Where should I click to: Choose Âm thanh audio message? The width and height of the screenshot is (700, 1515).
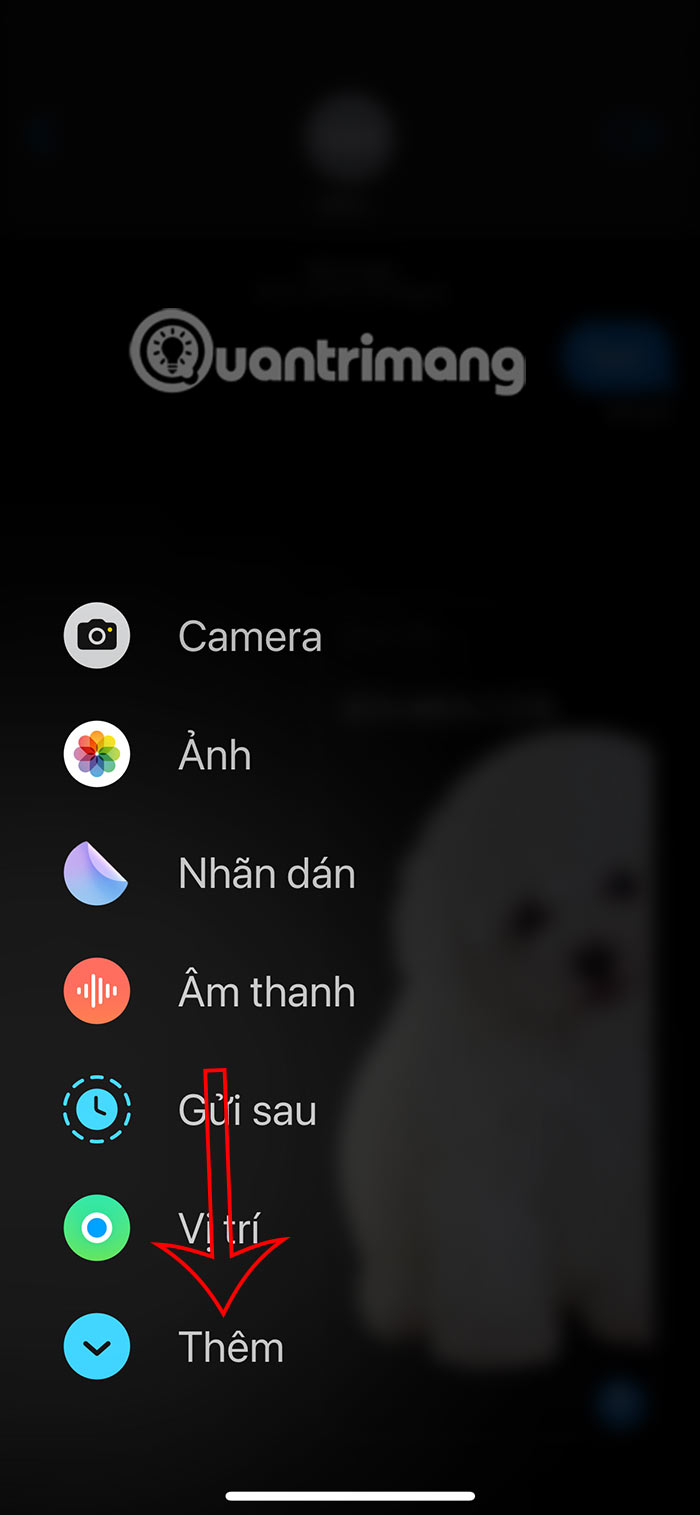point(97,991)
